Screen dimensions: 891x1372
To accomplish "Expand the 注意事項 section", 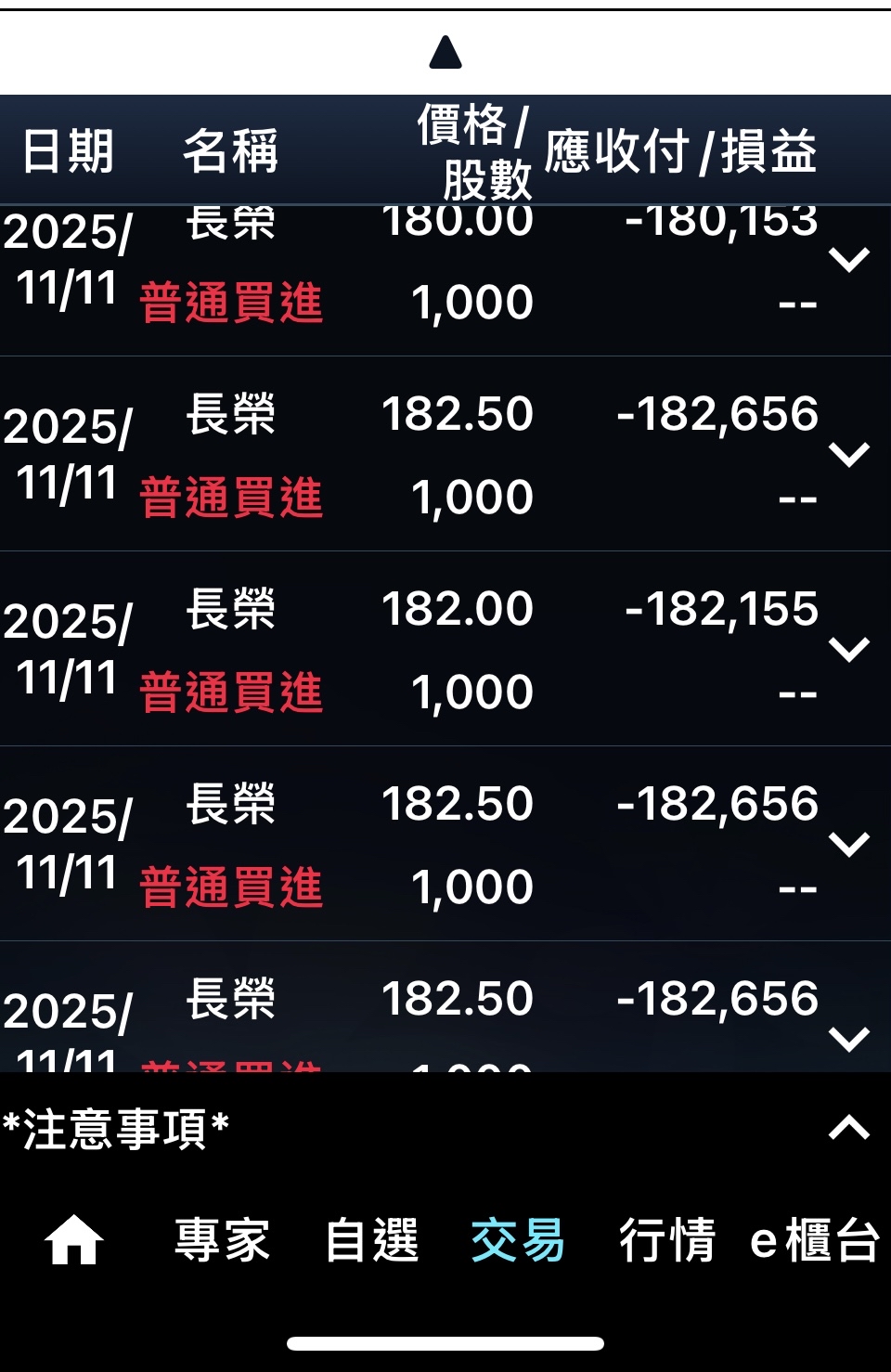I will [848, 1128].
